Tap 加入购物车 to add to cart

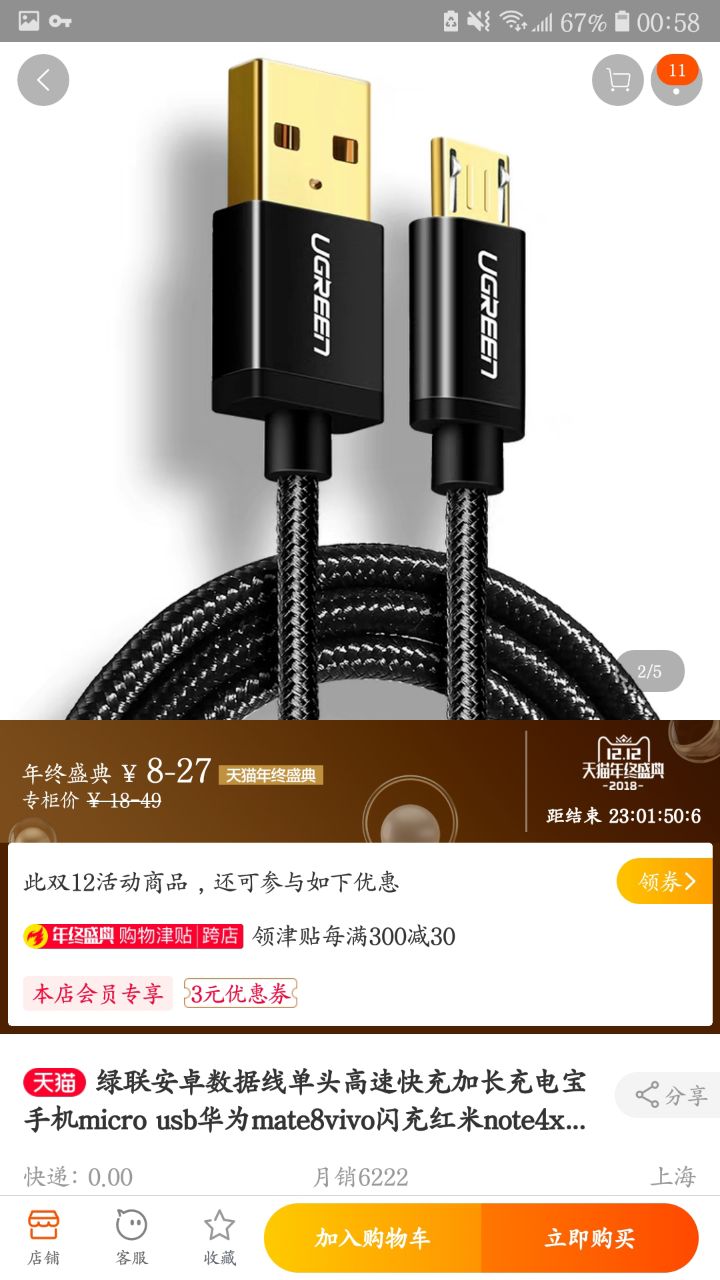point(373,1238)
